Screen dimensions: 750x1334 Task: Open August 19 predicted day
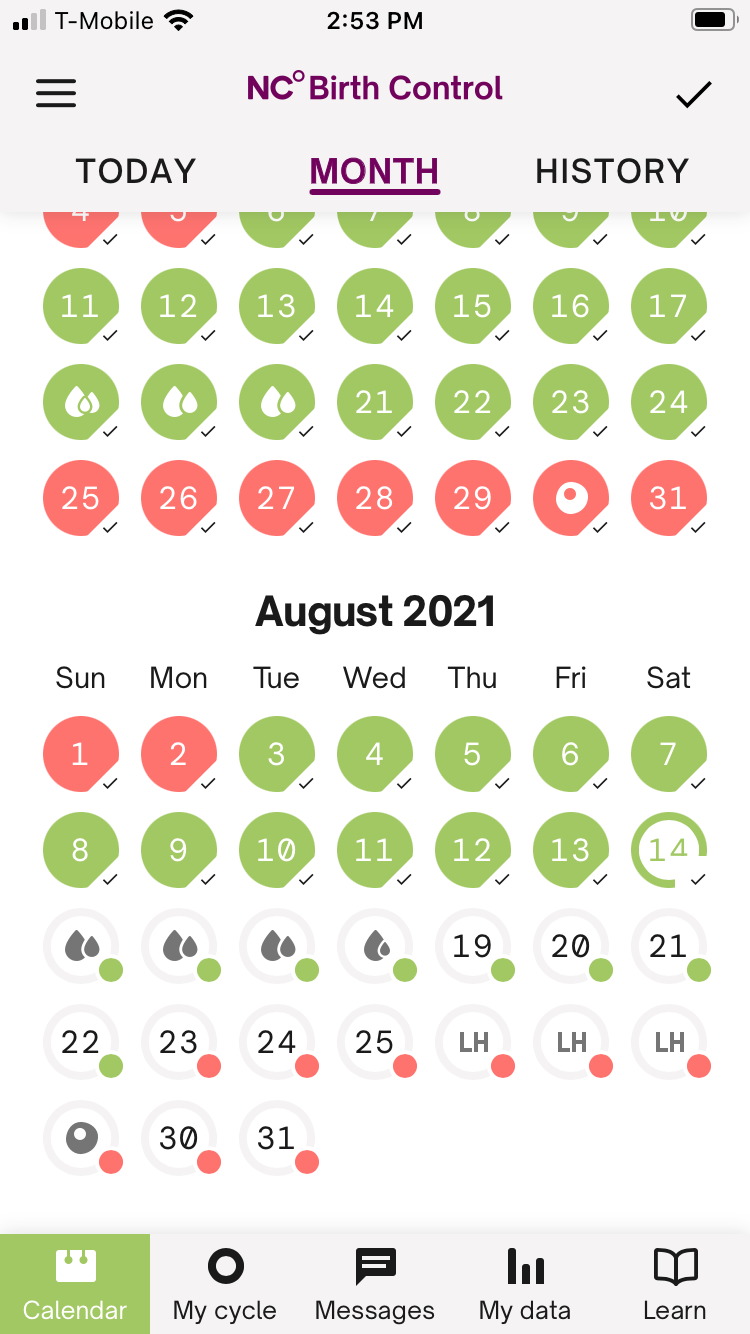pyautogui.click(x=473, y=946)
